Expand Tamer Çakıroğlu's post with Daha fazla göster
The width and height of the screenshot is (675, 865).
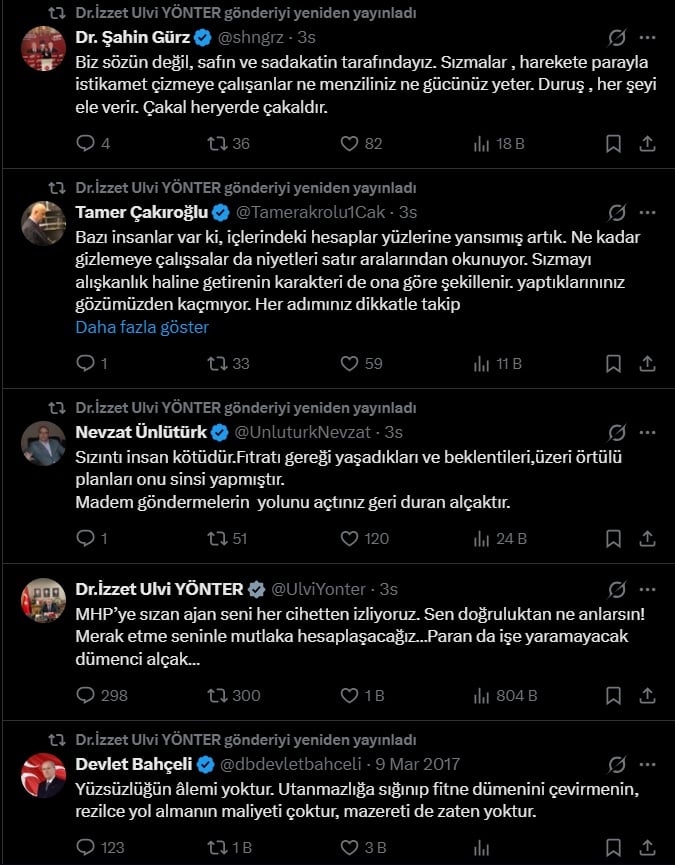click(x=142, y=327)
